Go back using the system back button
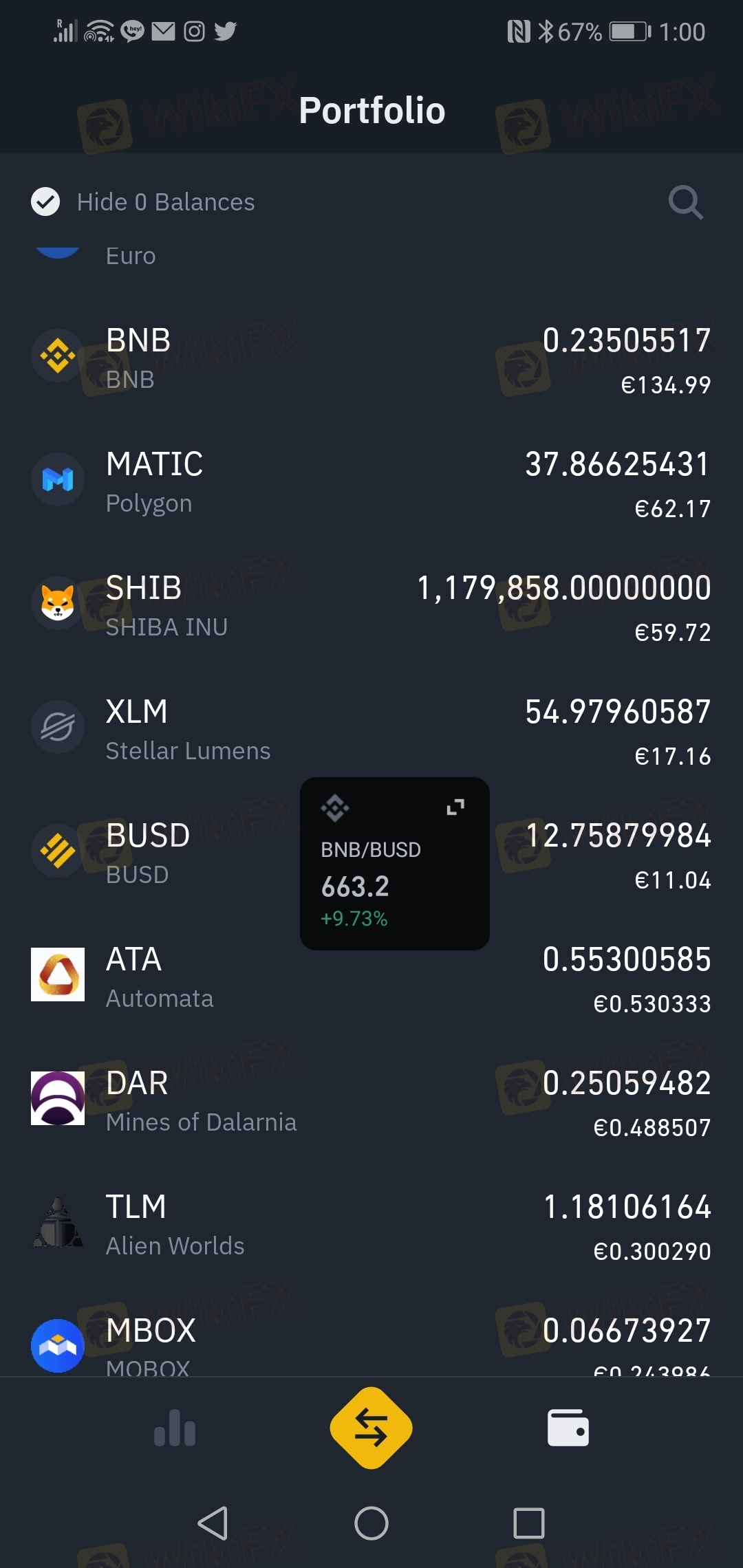Viewport: 743px width, 1568px height. point(213,1523)
